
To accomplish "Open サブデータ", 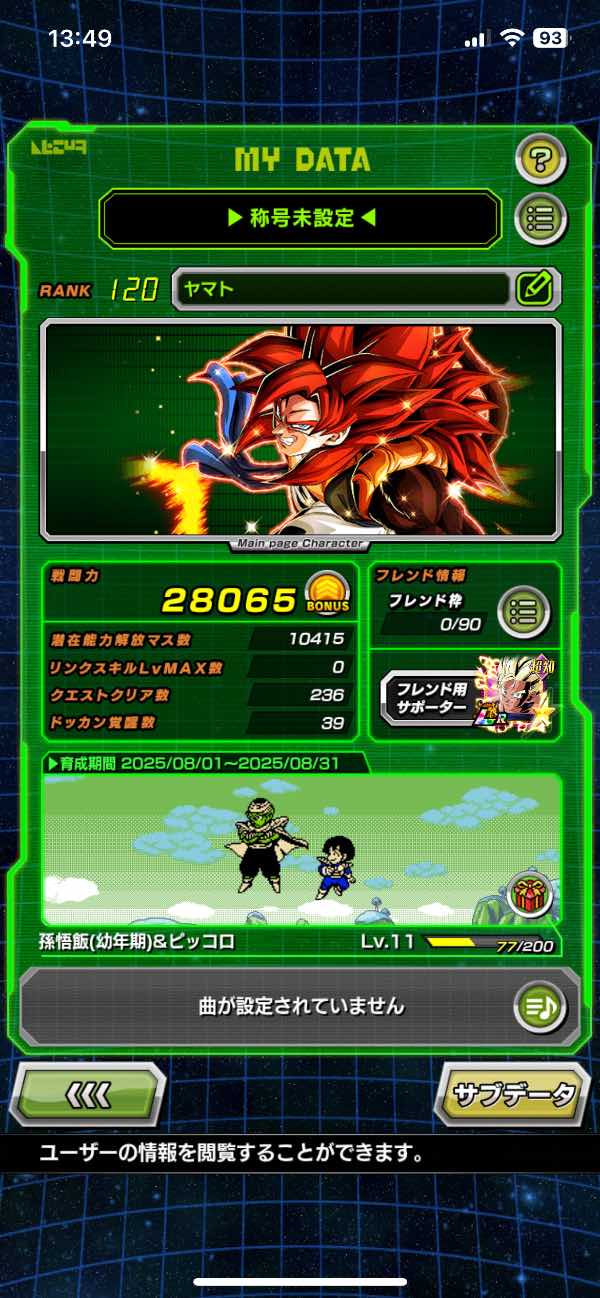I will pyautogui.click(x=512, y=1093).
